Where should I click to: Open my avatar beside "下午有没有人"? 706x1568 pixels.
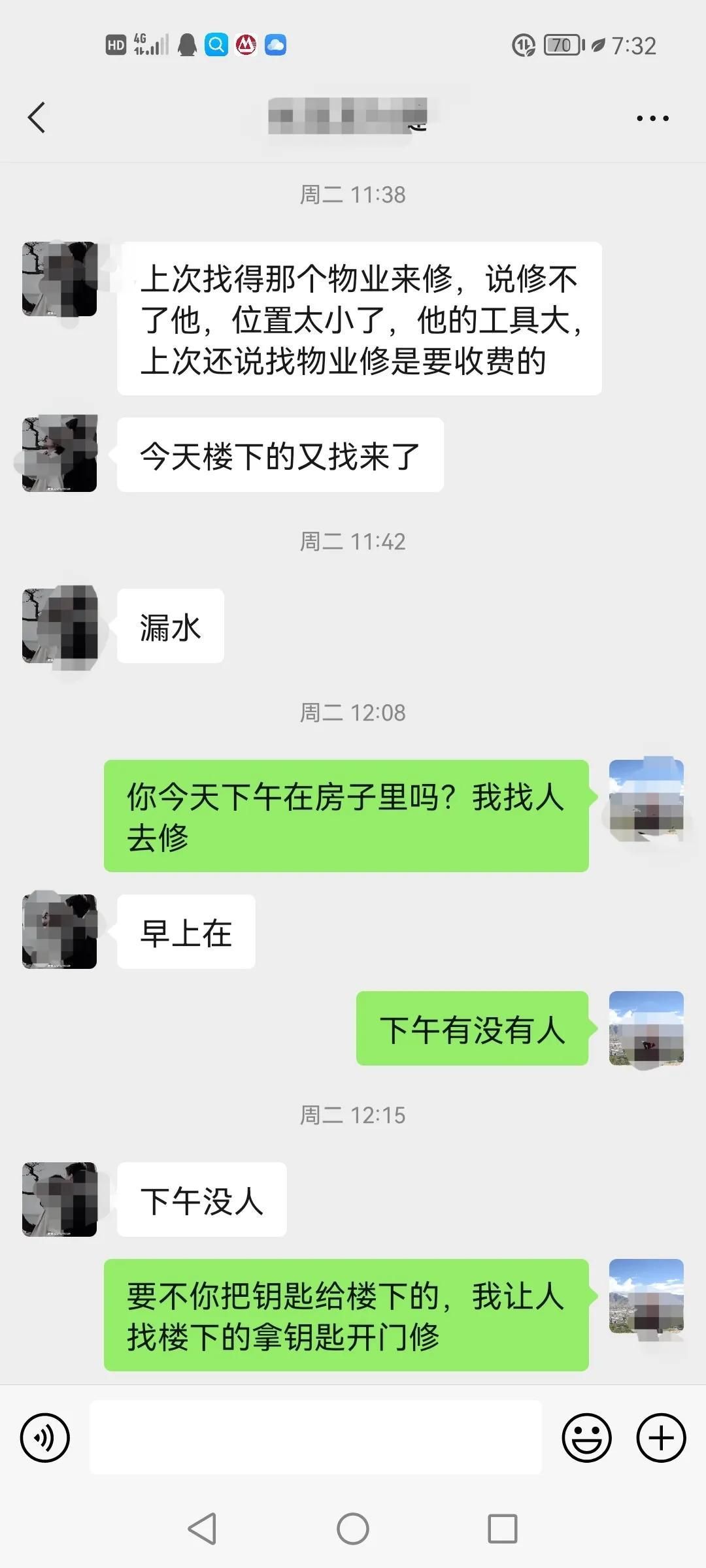[x=646, y=1028]
